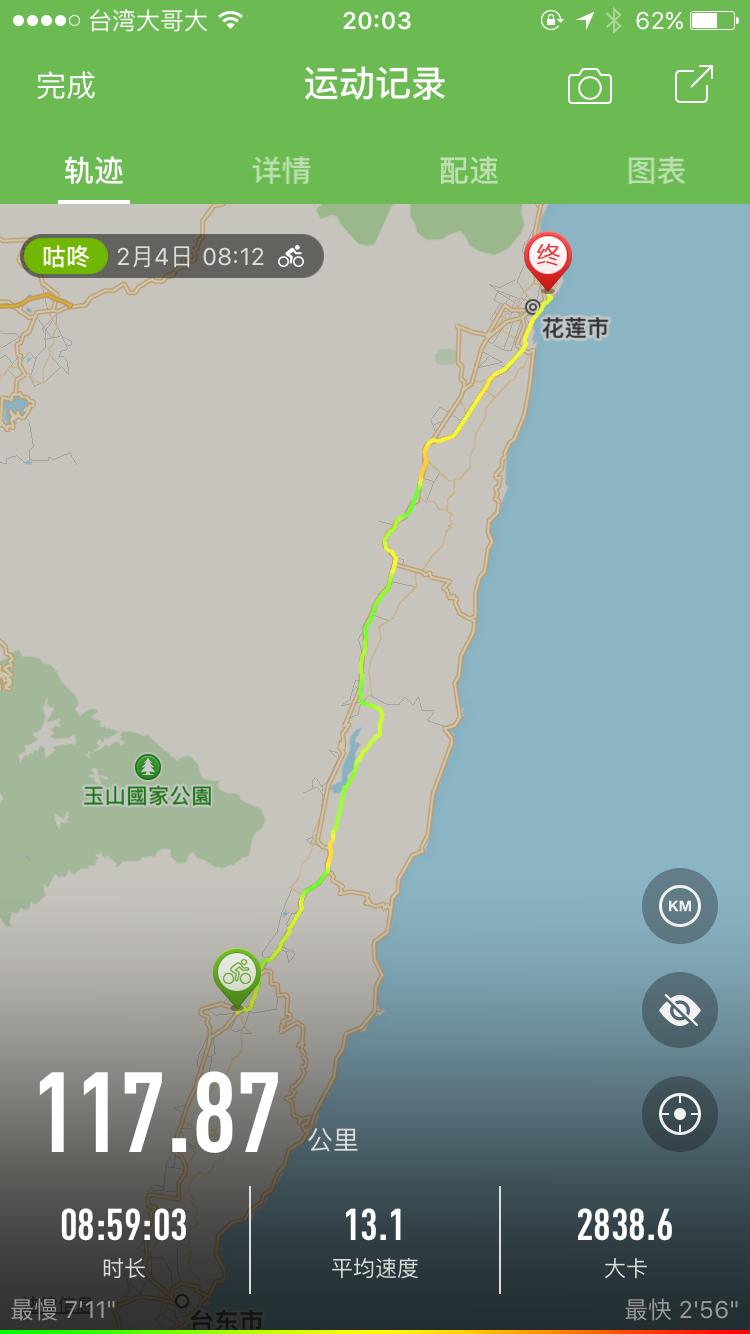Tap the KM unit marker button
750x1334 pixels.
pyautogui.click(x=679, y=905)
